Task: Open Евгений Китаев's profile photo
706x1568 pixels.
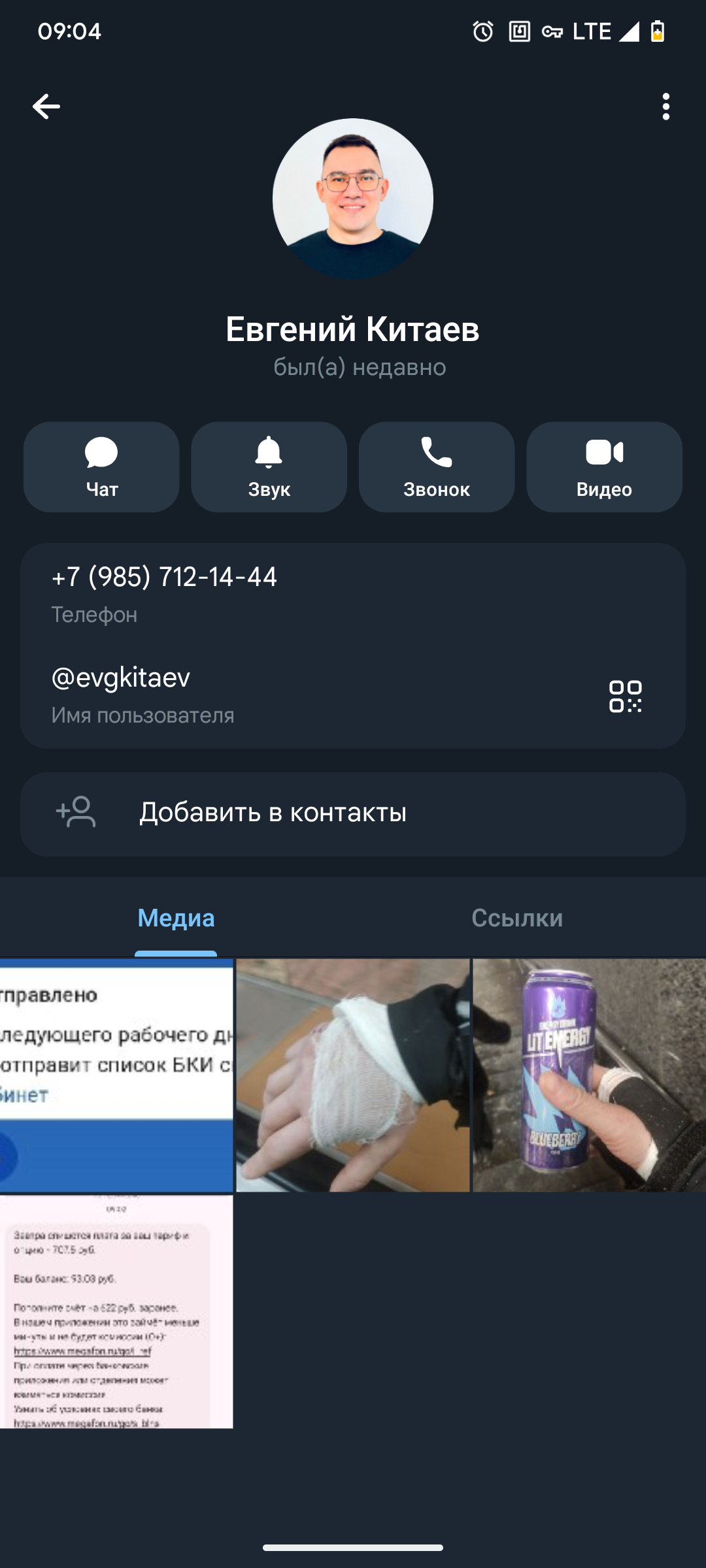Action: [353, 199]
